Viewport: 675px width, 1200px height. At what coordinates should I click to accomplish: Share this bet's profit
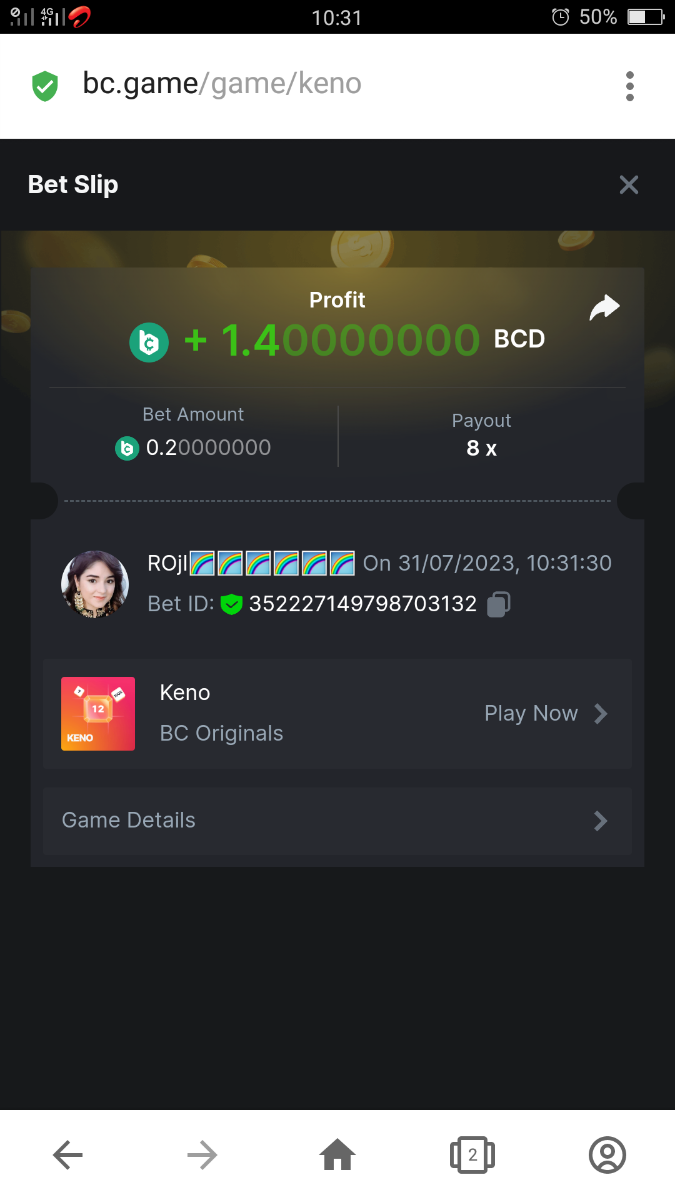(x=604, y=309)
